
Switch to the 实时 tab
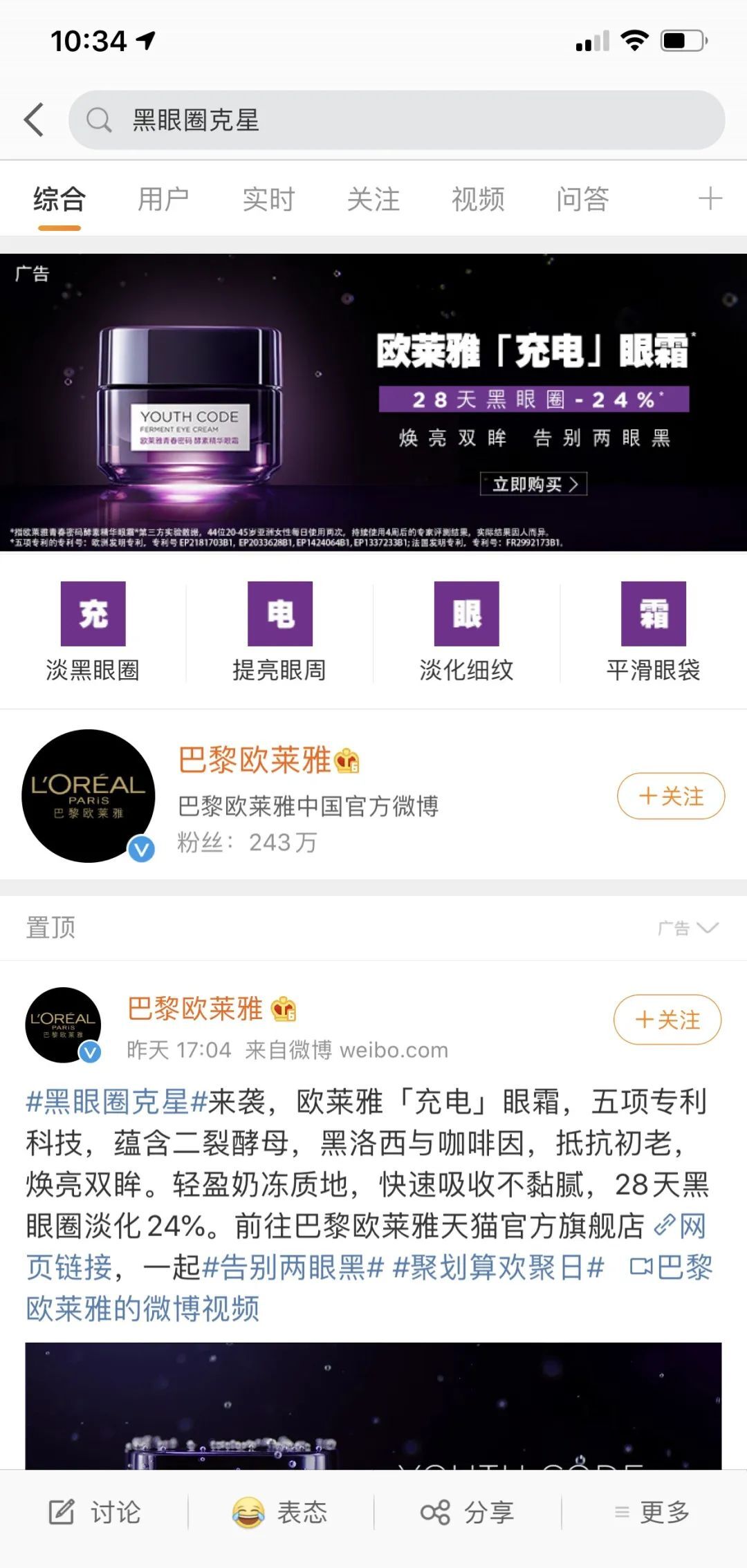click(x=268, y=199)
